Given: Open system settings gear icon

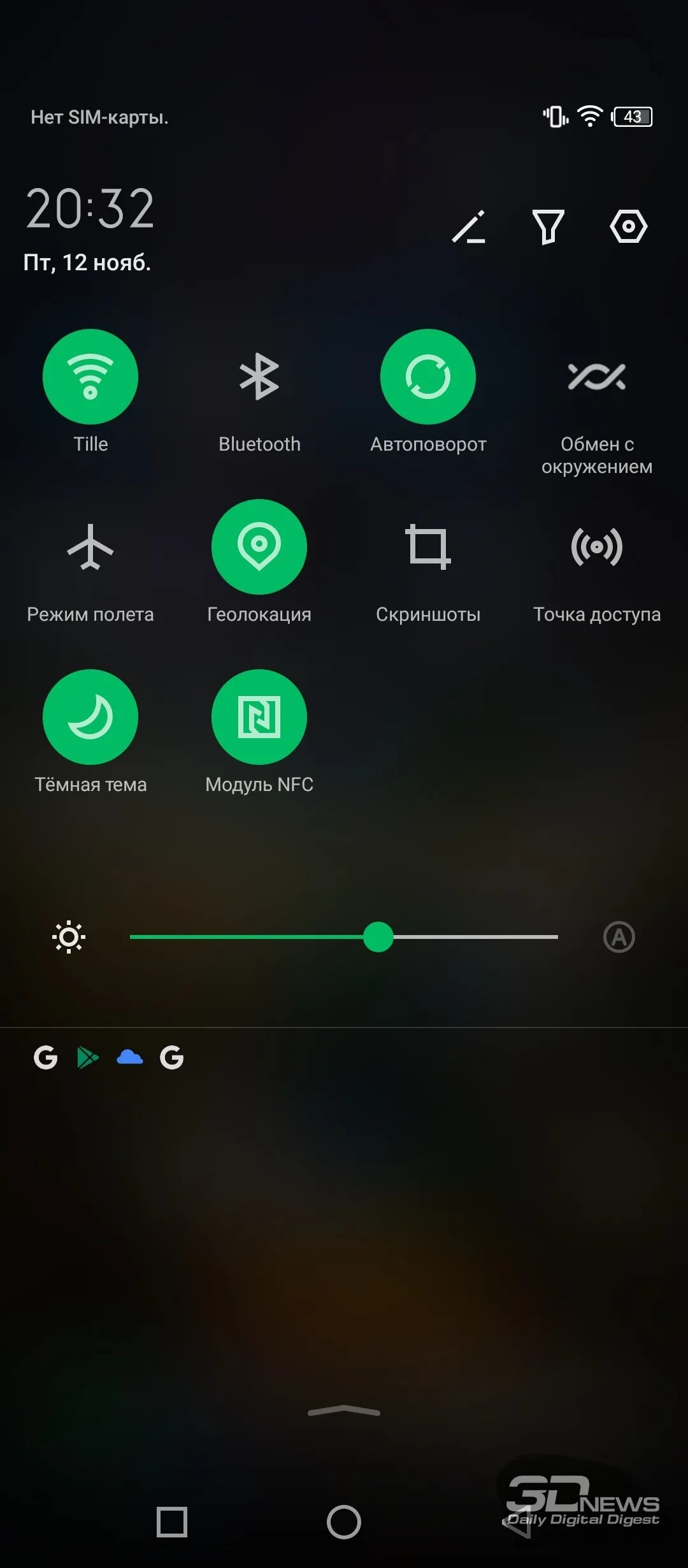Looking at the screenshot, I should pos(628,226).
